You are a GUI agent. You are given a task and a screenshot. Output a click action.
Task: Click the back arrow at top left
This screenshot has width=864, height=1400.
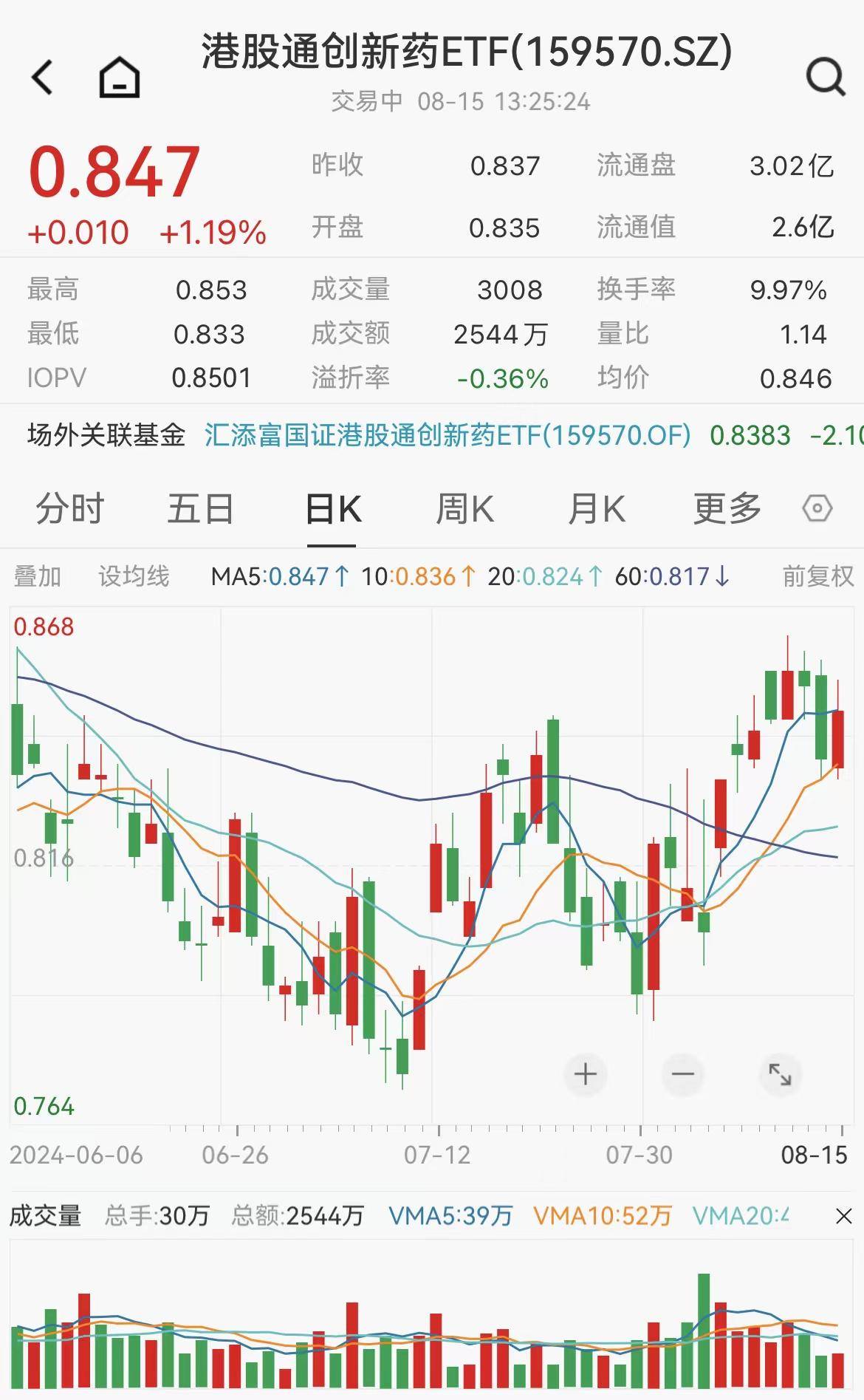point(42,76)
